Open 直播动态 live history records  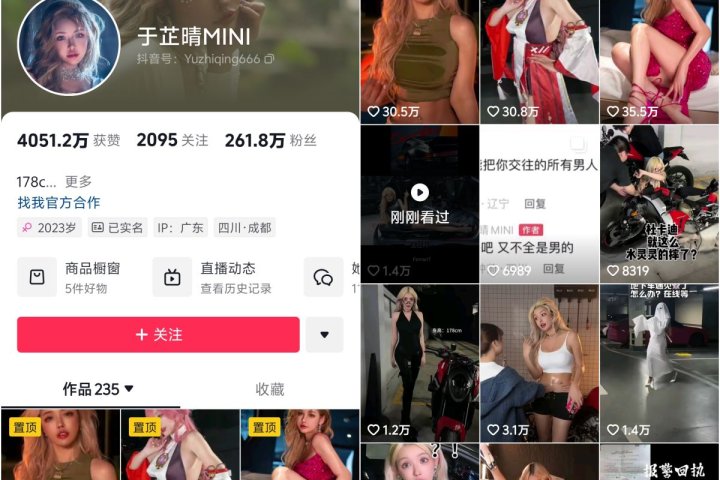[x=215, y=277]
